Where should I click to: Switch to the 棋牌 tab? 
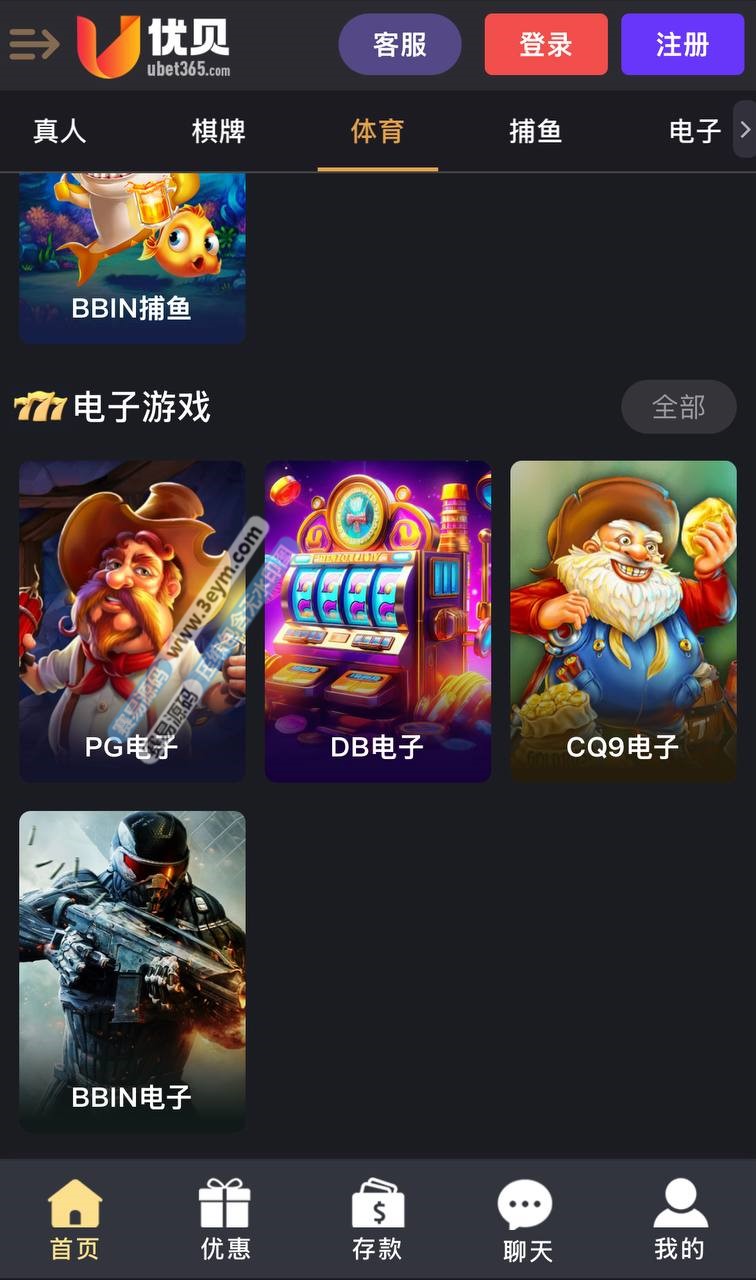(219, 131)
